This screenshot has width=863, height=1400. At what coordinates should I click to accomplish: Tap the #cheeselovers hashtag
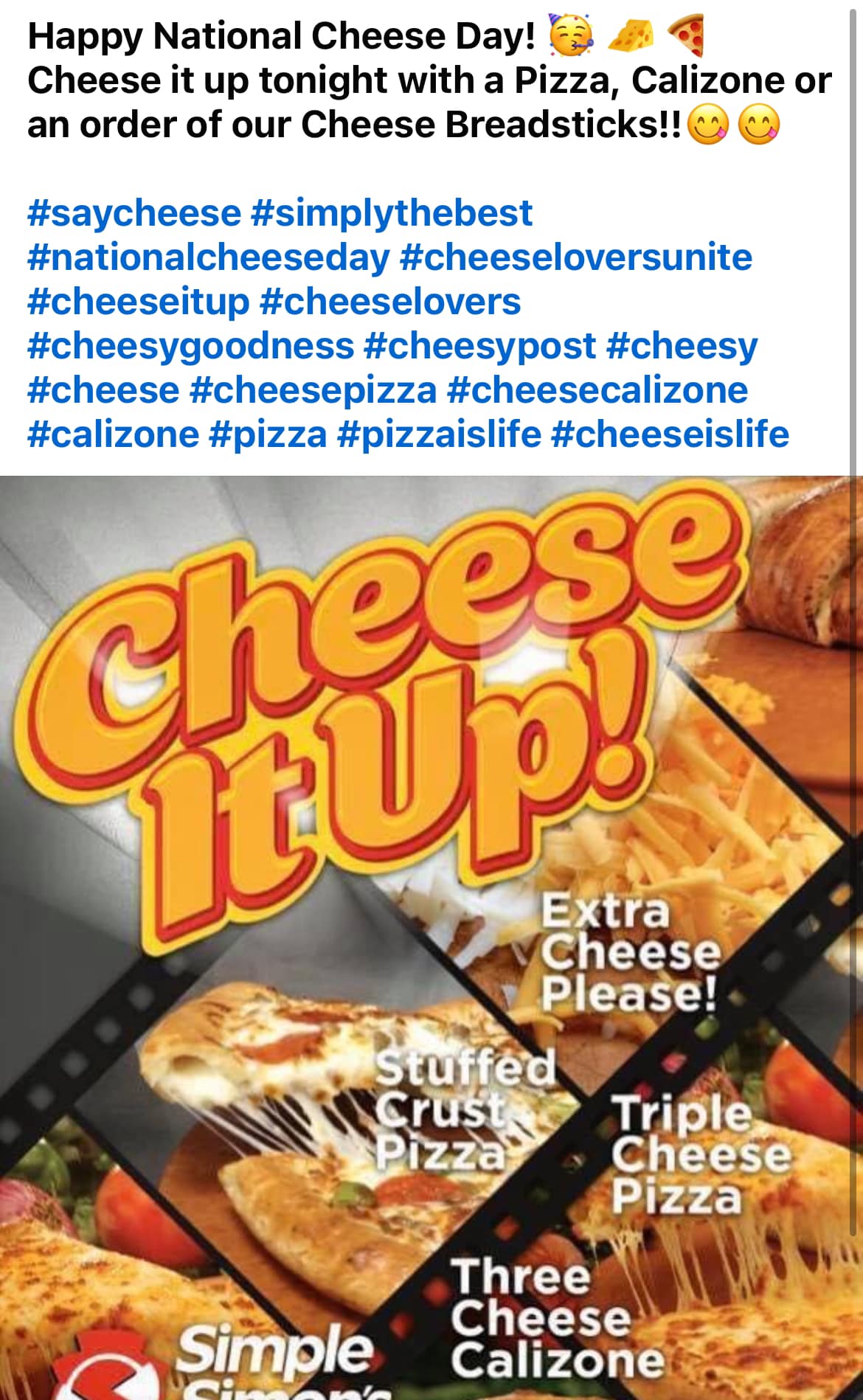point(391,302)
